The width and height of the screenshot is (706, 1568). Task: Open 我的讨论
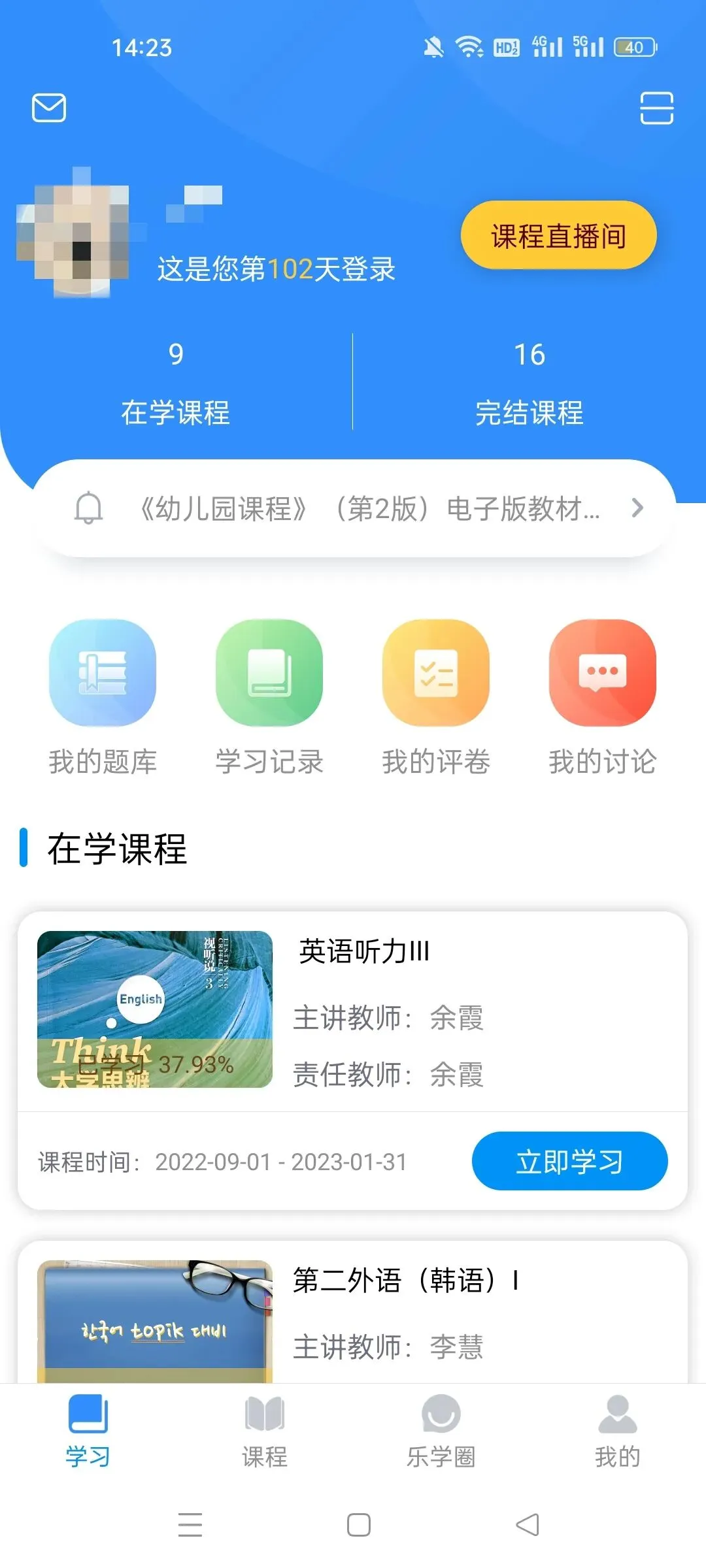(602, 697)
